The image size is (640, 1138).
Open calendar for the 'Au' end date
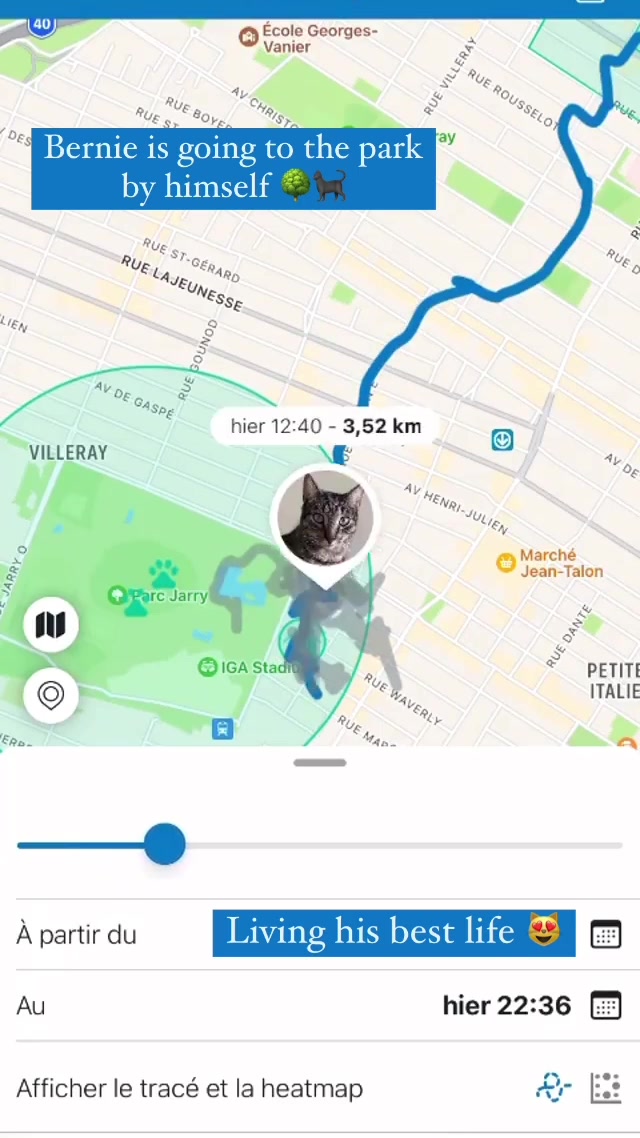pos(606,1005)
